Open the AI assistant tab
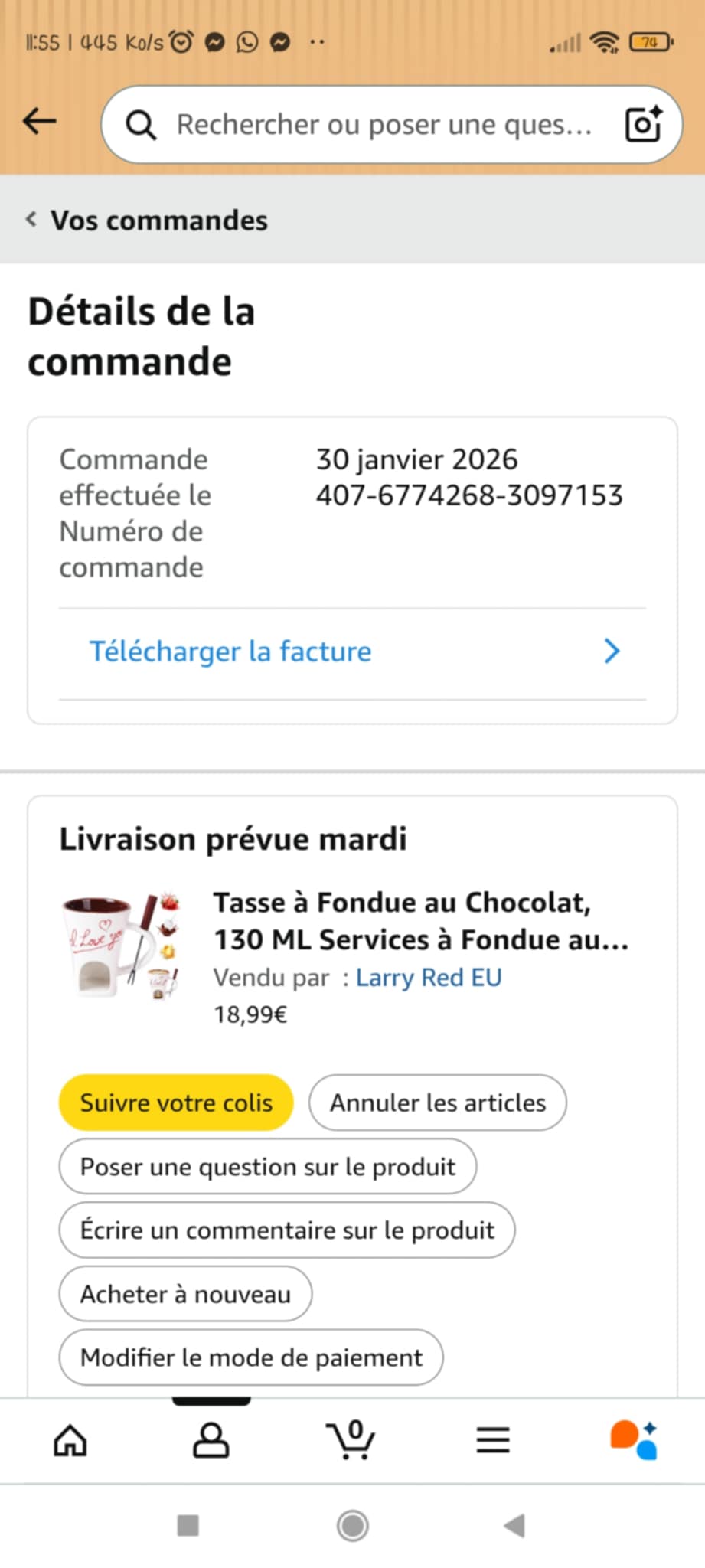This screenshot has height=1568, width=705. coord(633,1440)
